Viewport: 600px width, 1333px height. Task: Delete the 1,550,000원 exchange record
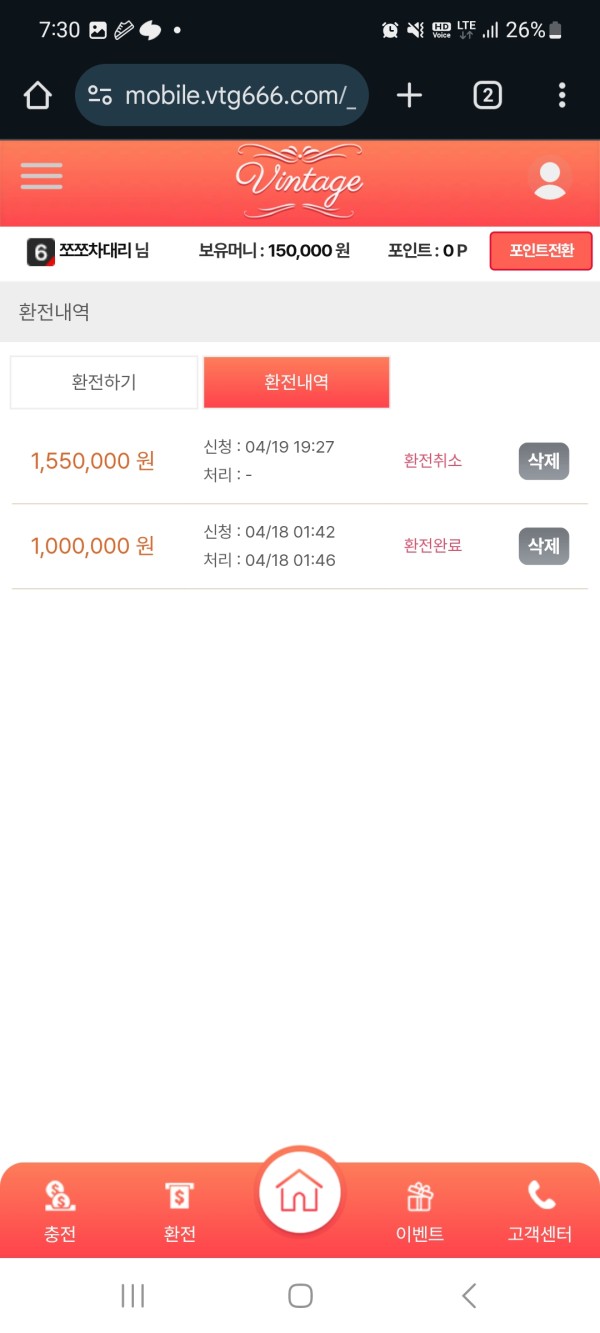(x=543, y=462)
